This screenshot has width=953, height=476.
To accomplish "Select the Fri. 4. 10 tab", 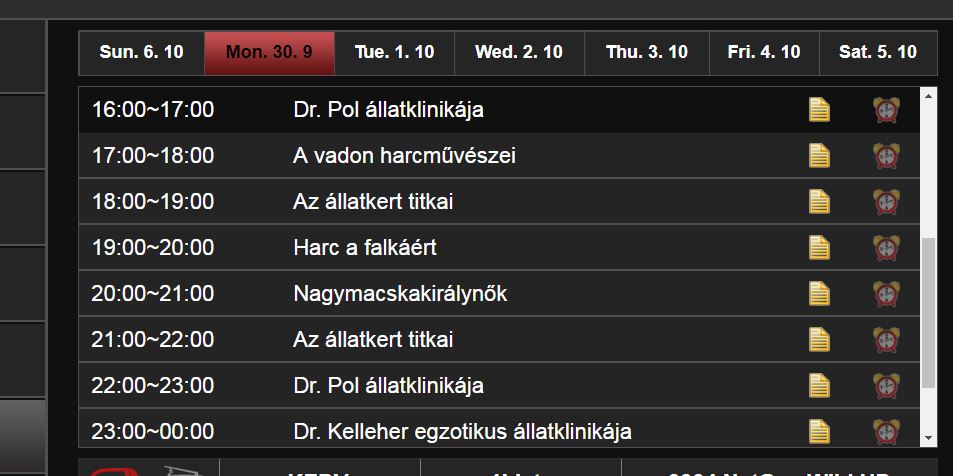I will click(x=764, y=53).
